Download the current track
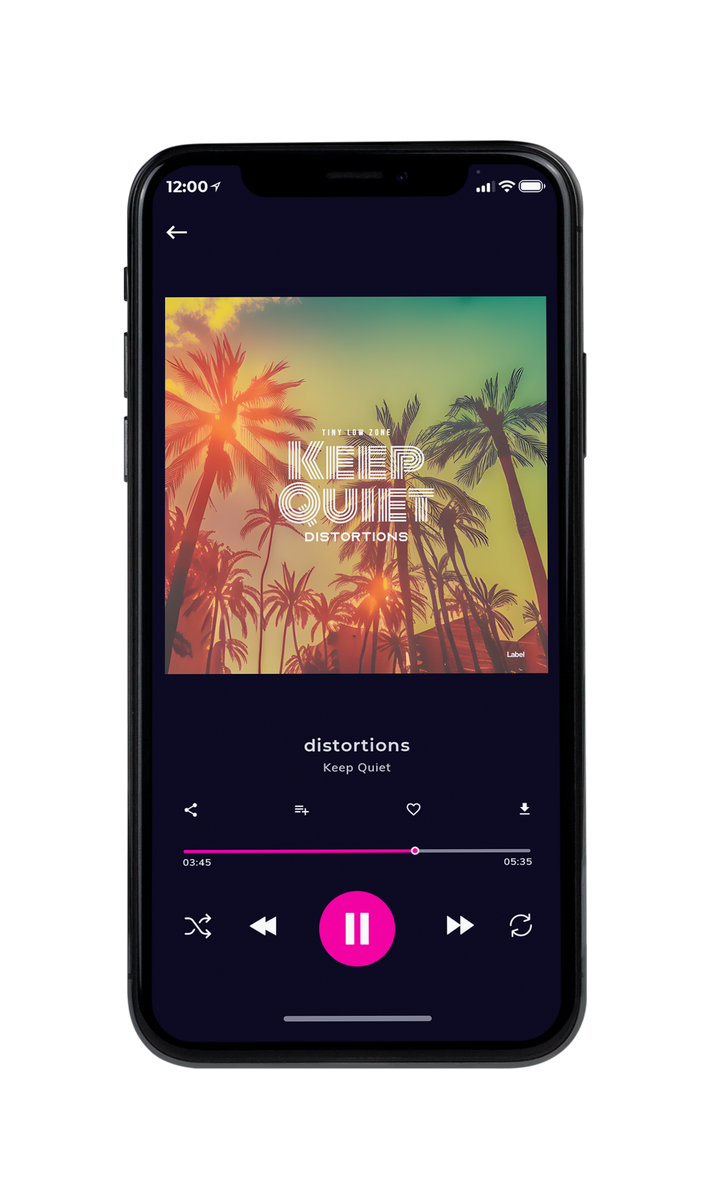This screenshot has height=1200, width=720. [524, 809]
